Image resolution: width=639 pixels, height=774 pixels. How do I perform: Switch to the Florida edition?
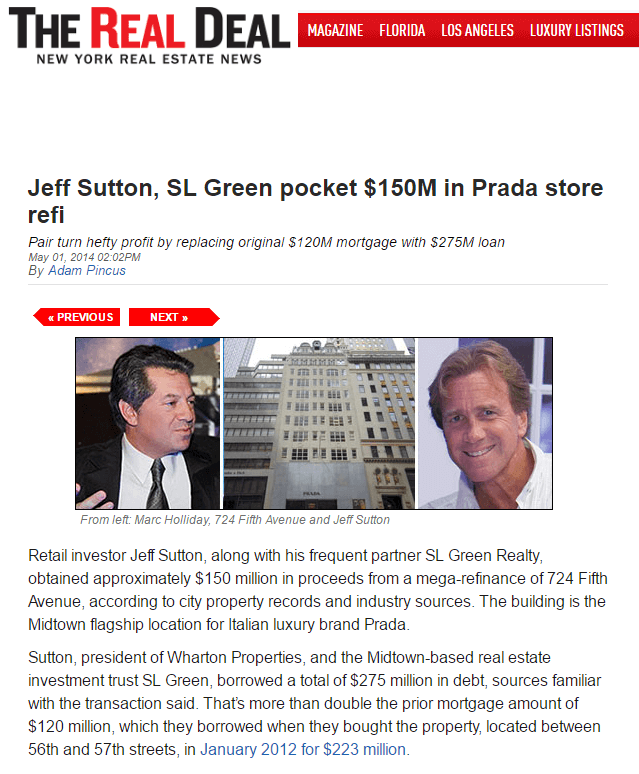(402, 30)
